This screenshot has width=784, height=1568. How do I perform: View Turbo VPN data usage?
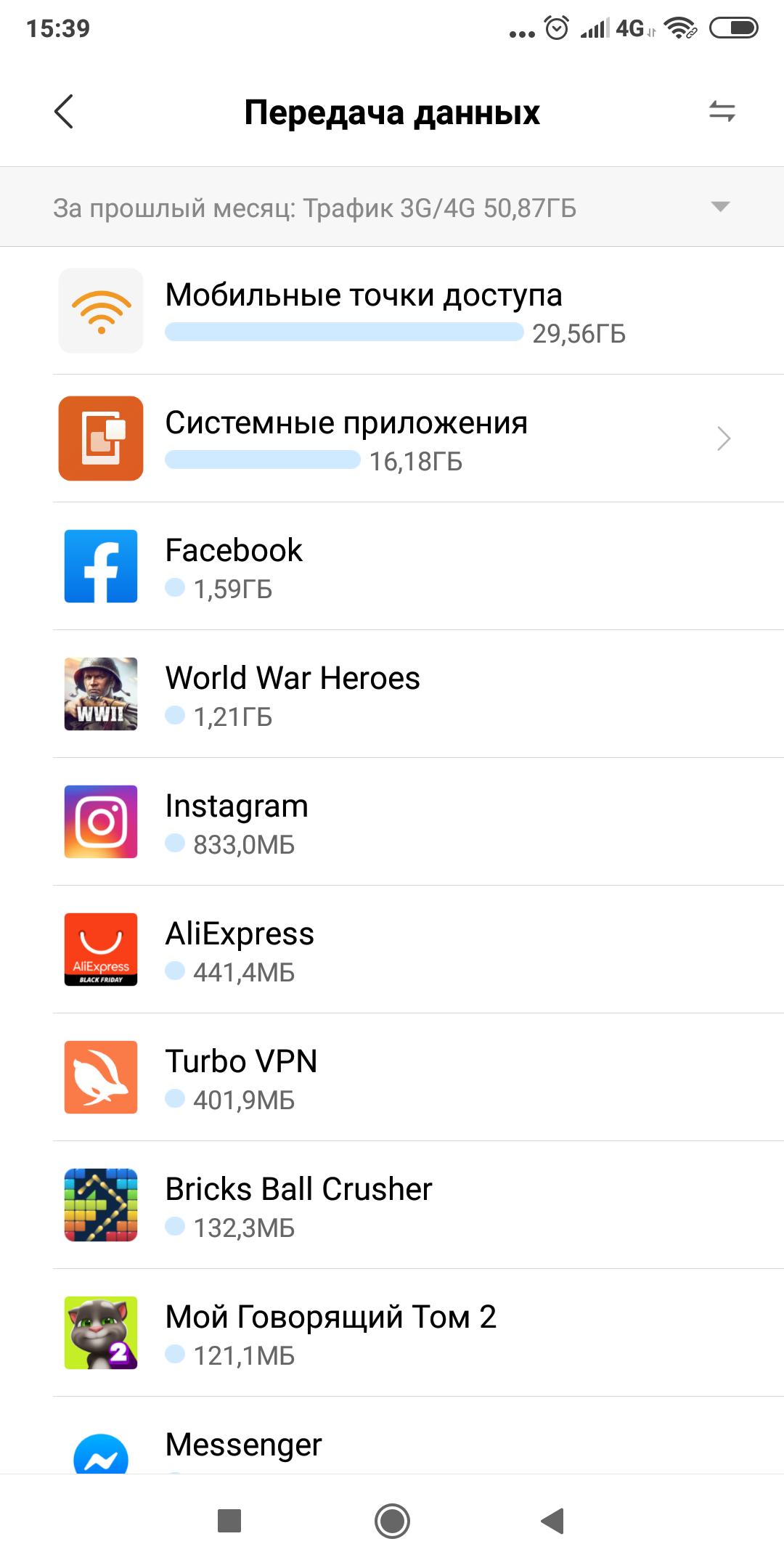[392, 1077]
